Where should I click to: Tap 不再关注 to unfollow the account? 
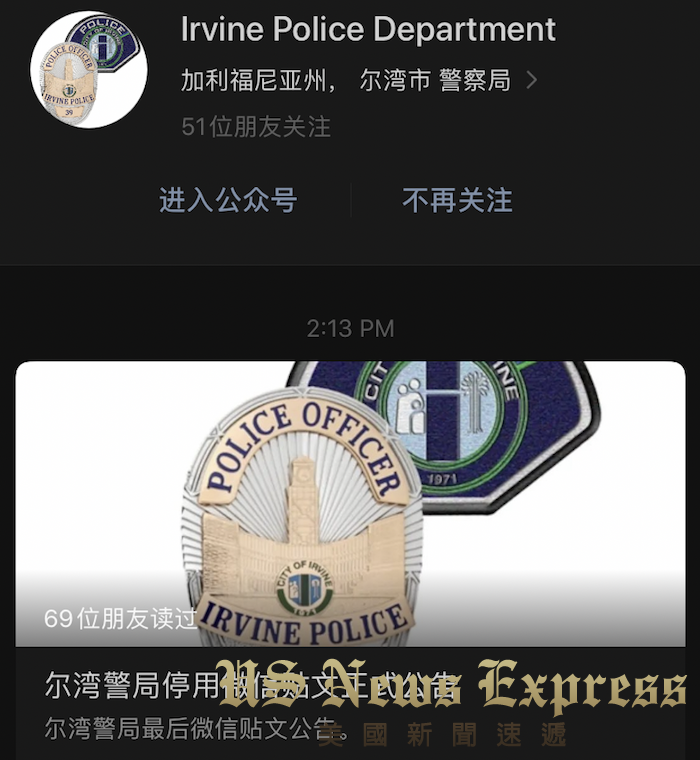coord(457,200)
